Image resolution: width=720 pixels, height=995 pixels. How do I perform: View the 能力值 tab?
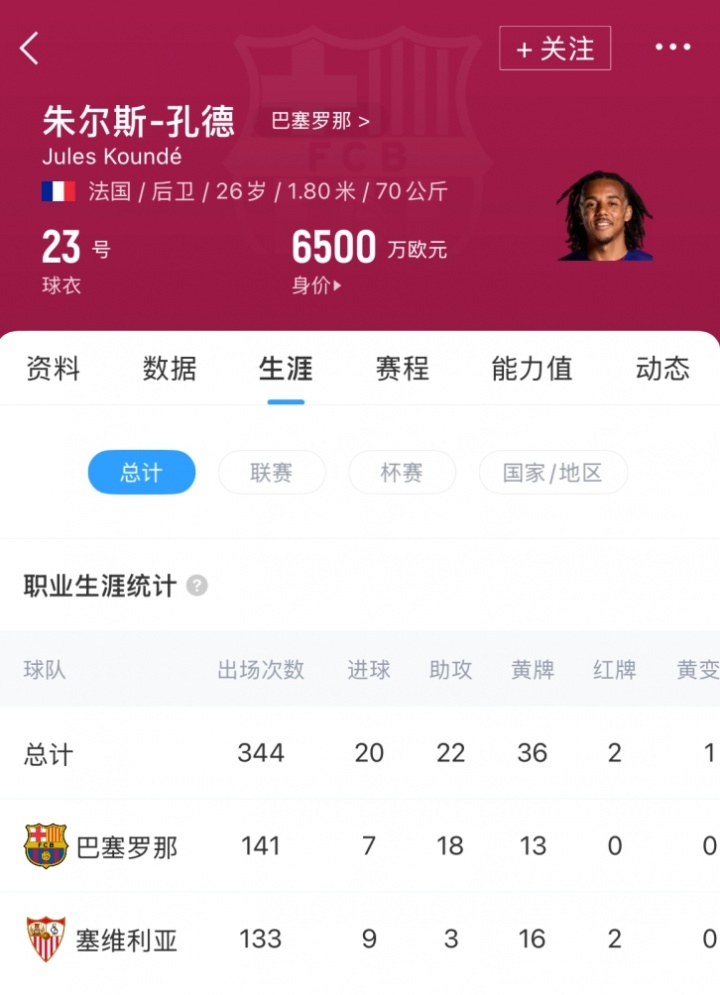[x=532, y=368]
